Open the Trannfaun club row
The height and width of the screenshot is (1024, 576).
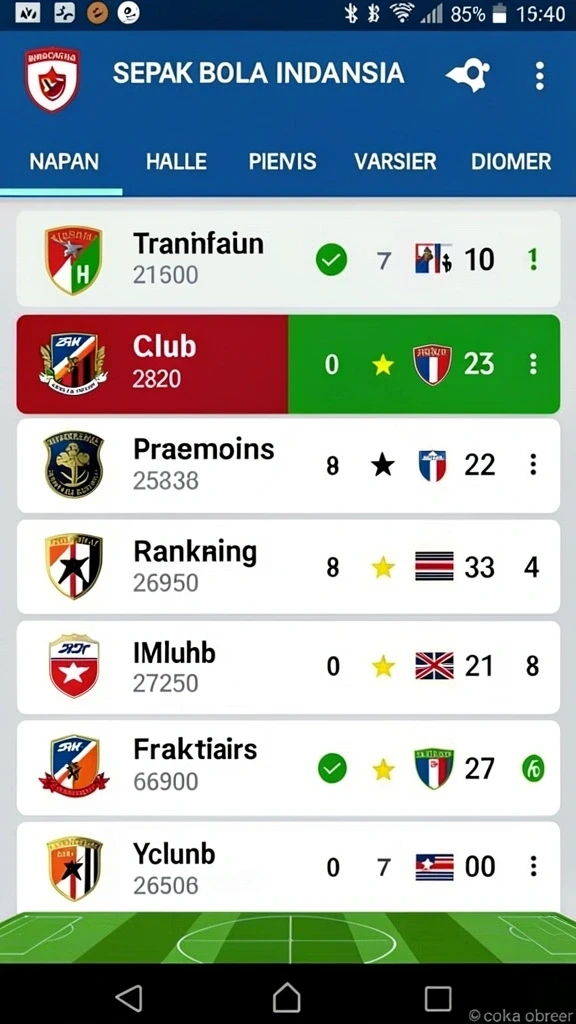click(288, 259)
